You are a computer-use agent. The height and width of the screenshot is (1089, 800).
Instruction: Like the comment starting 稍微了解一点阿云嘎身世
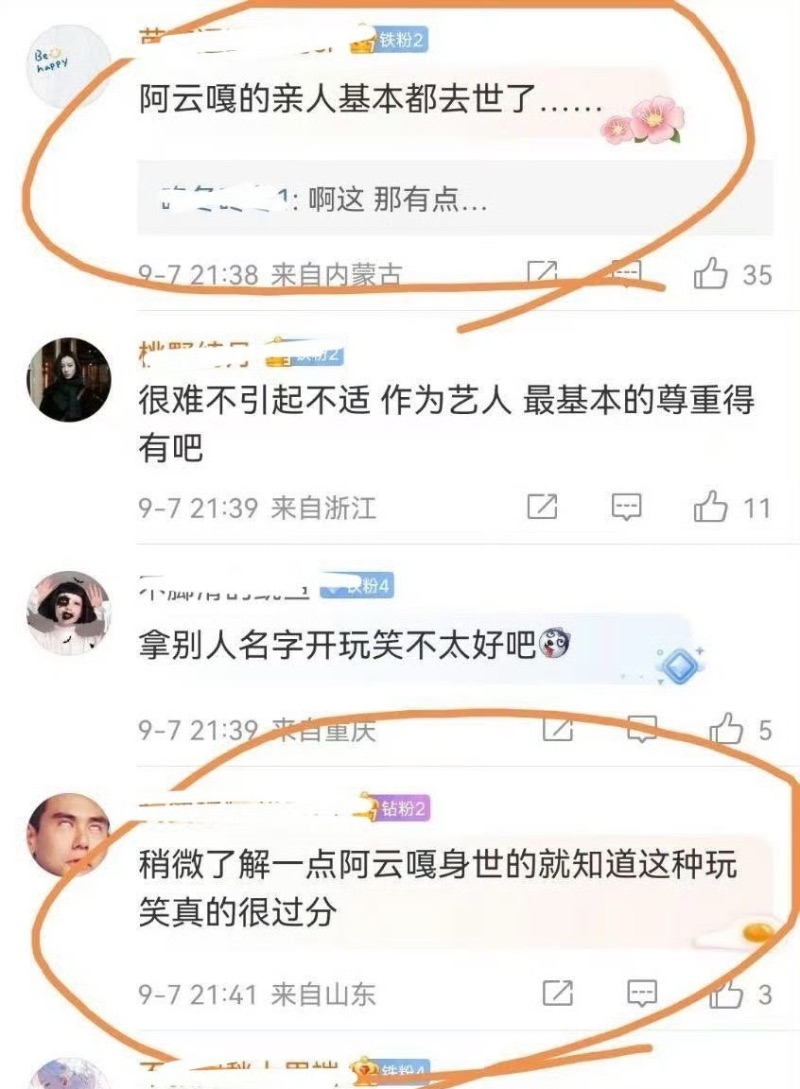(726, 993)
